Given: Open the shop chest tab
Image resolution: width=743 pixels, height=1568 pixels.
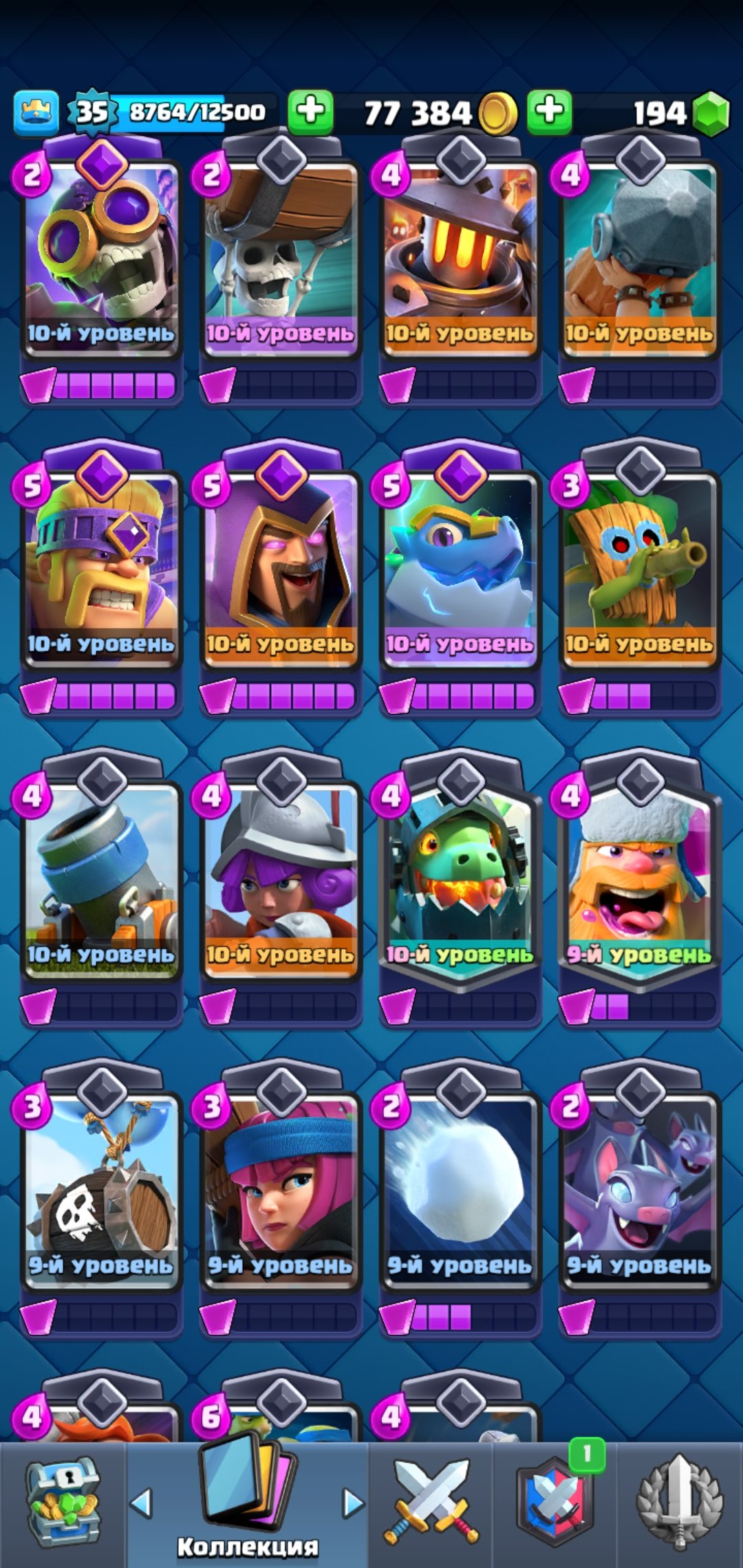Looking at the screenshot, I should pyautogui.click(x=63, y=1504).
